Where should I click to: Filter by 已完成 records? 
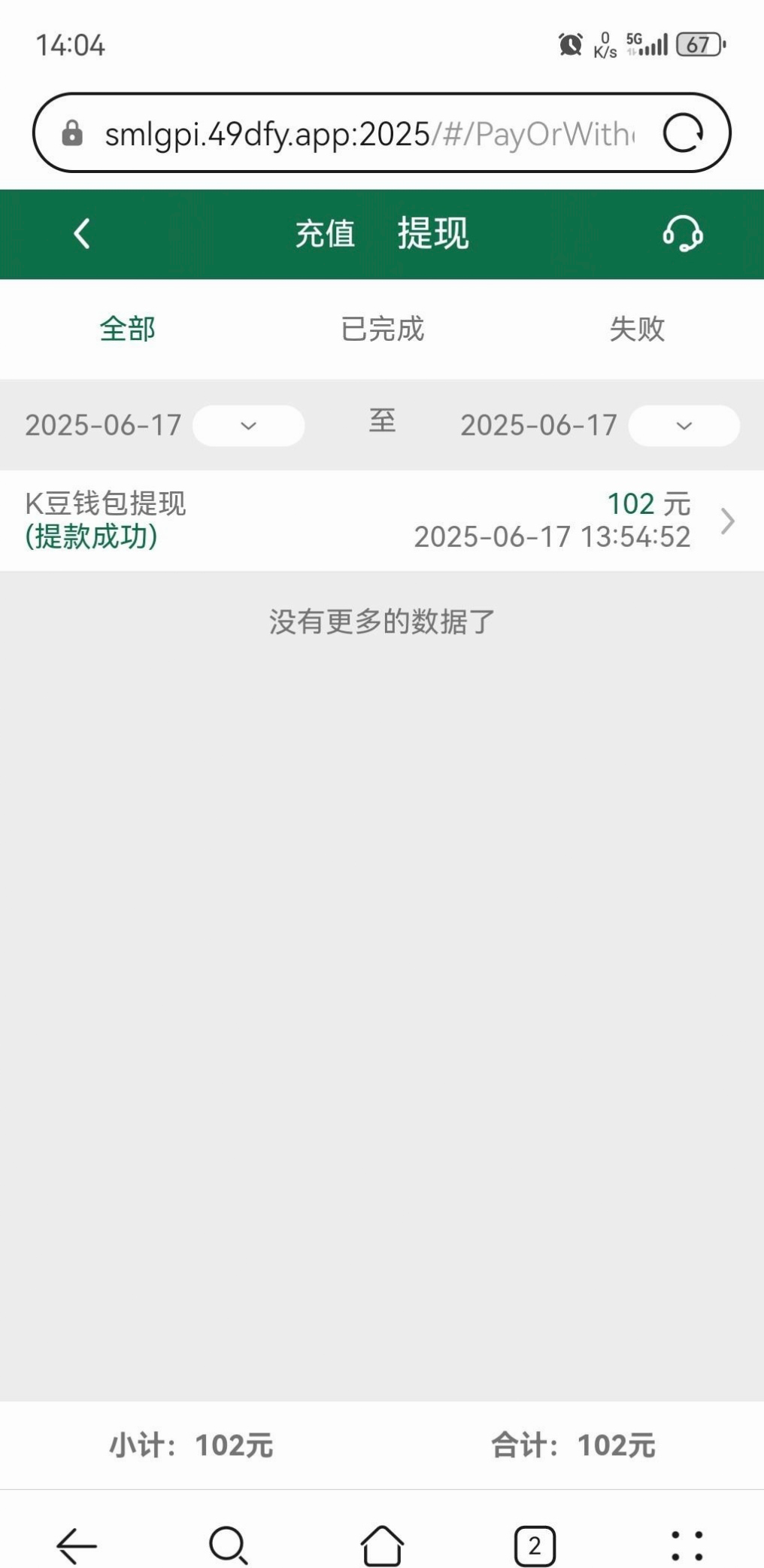(x=382, y=329)
